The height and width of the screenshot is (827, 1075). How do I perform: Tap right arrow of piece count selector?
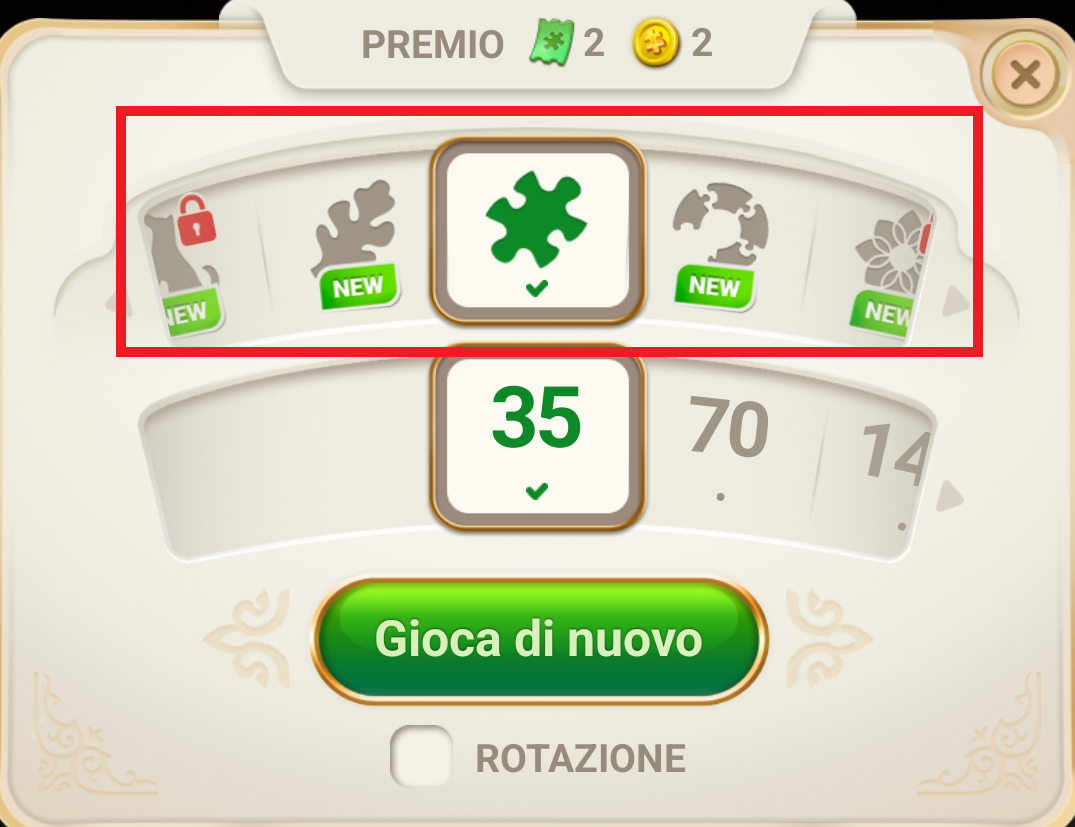coord(952,495)
